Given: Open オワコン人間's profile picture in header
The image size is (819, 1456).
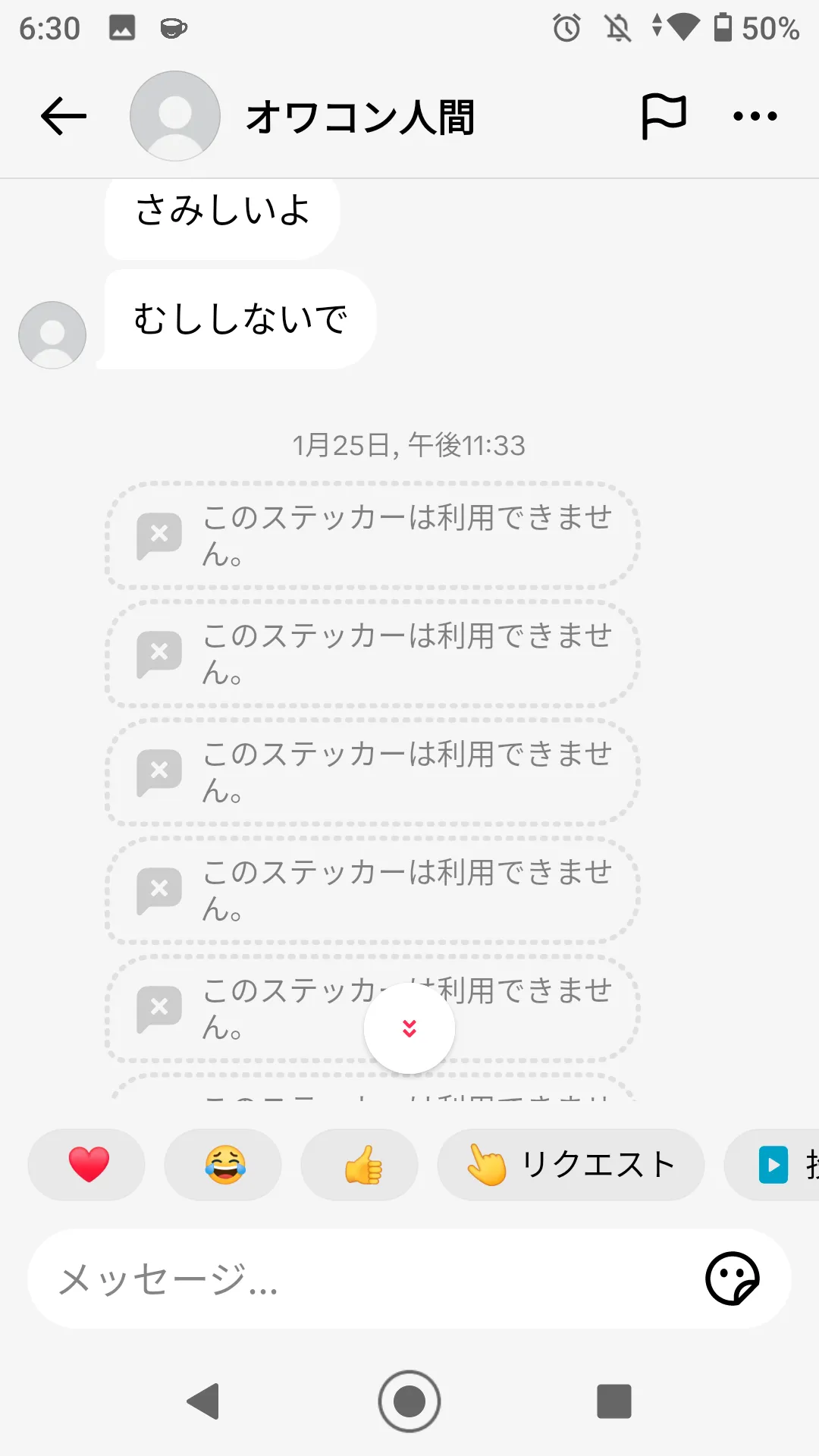Looking at the screenshot, I should coord(175,116).
